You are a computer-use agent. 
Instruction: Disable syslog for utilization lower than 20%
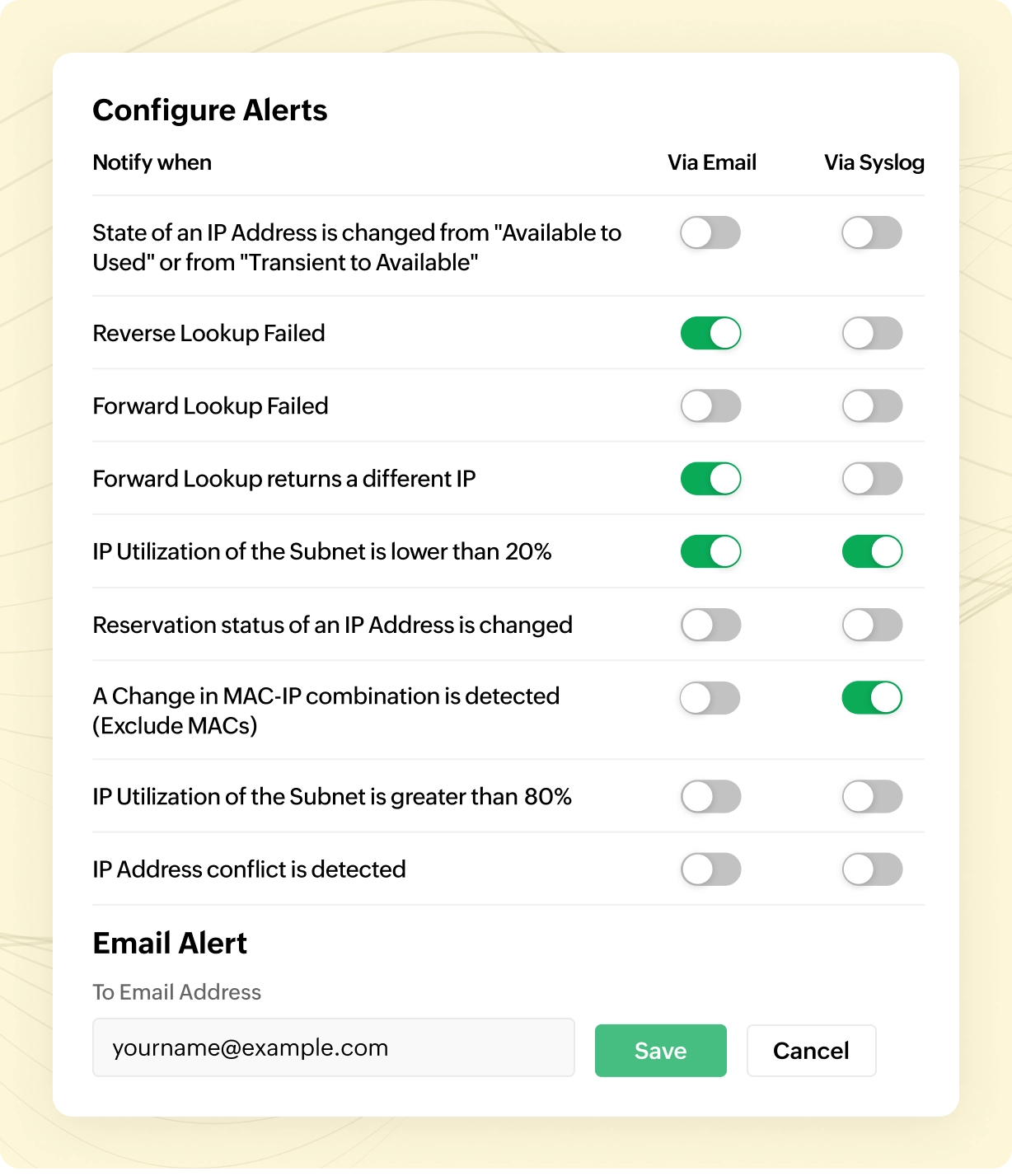pyautogui.click(x=872, y=552)
